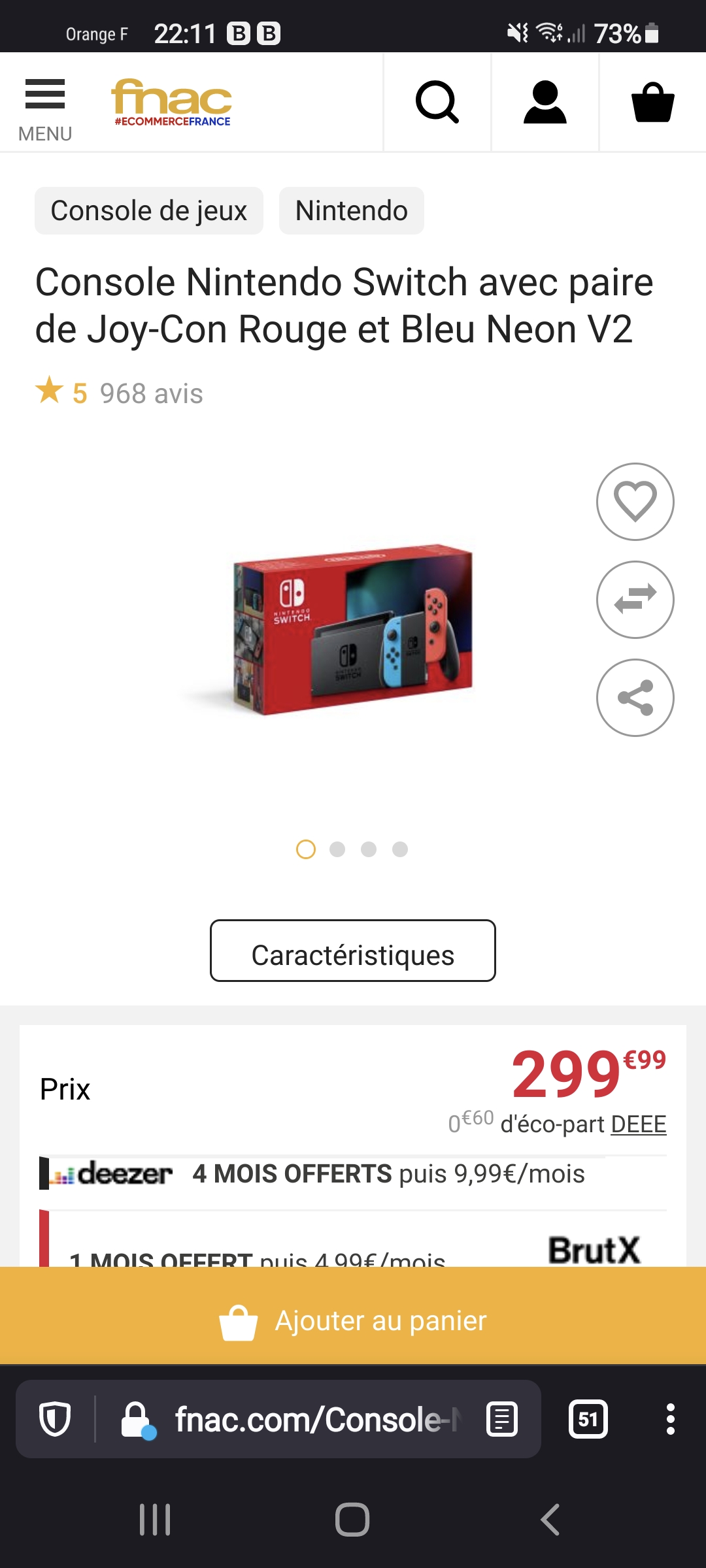Open the shopping basket in header
The width and height of the screenshot is (706, 1568).
[x=652, y=103]
